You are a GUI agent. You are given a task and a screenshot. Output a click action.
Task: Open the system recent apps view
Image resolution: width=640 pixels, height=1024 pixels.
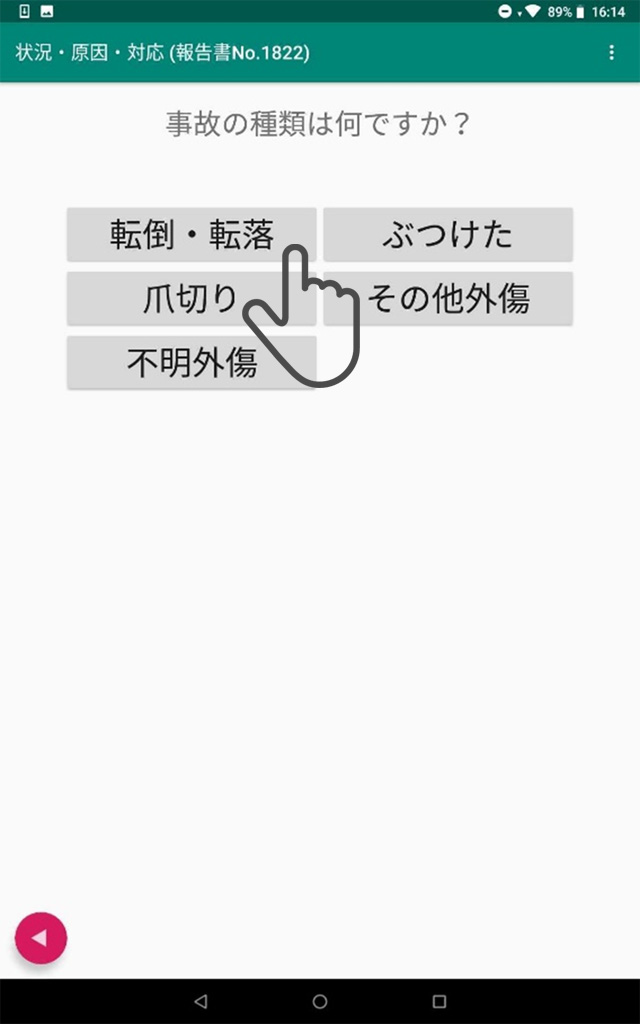point(439,1001)
